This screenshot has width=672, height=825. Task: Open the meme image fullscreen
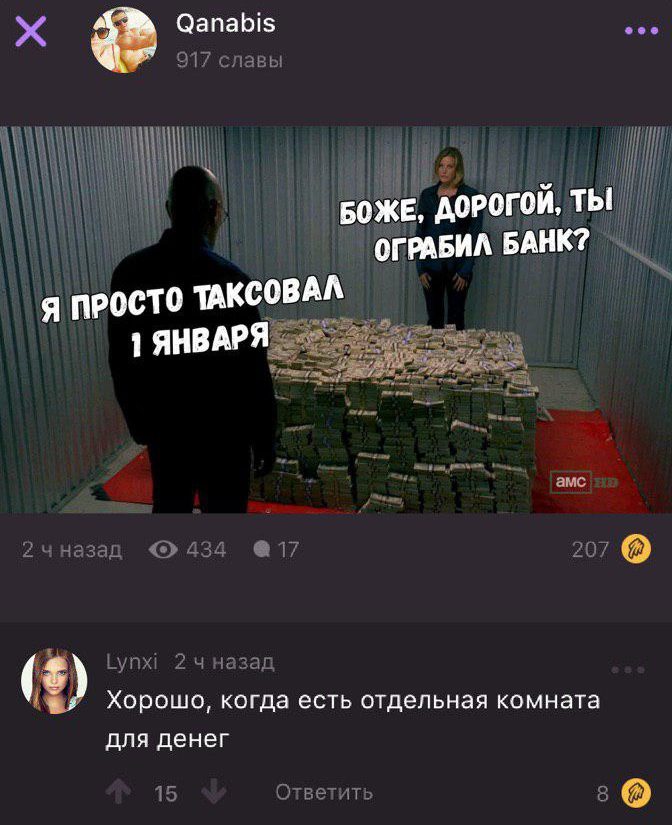[336, 320]
